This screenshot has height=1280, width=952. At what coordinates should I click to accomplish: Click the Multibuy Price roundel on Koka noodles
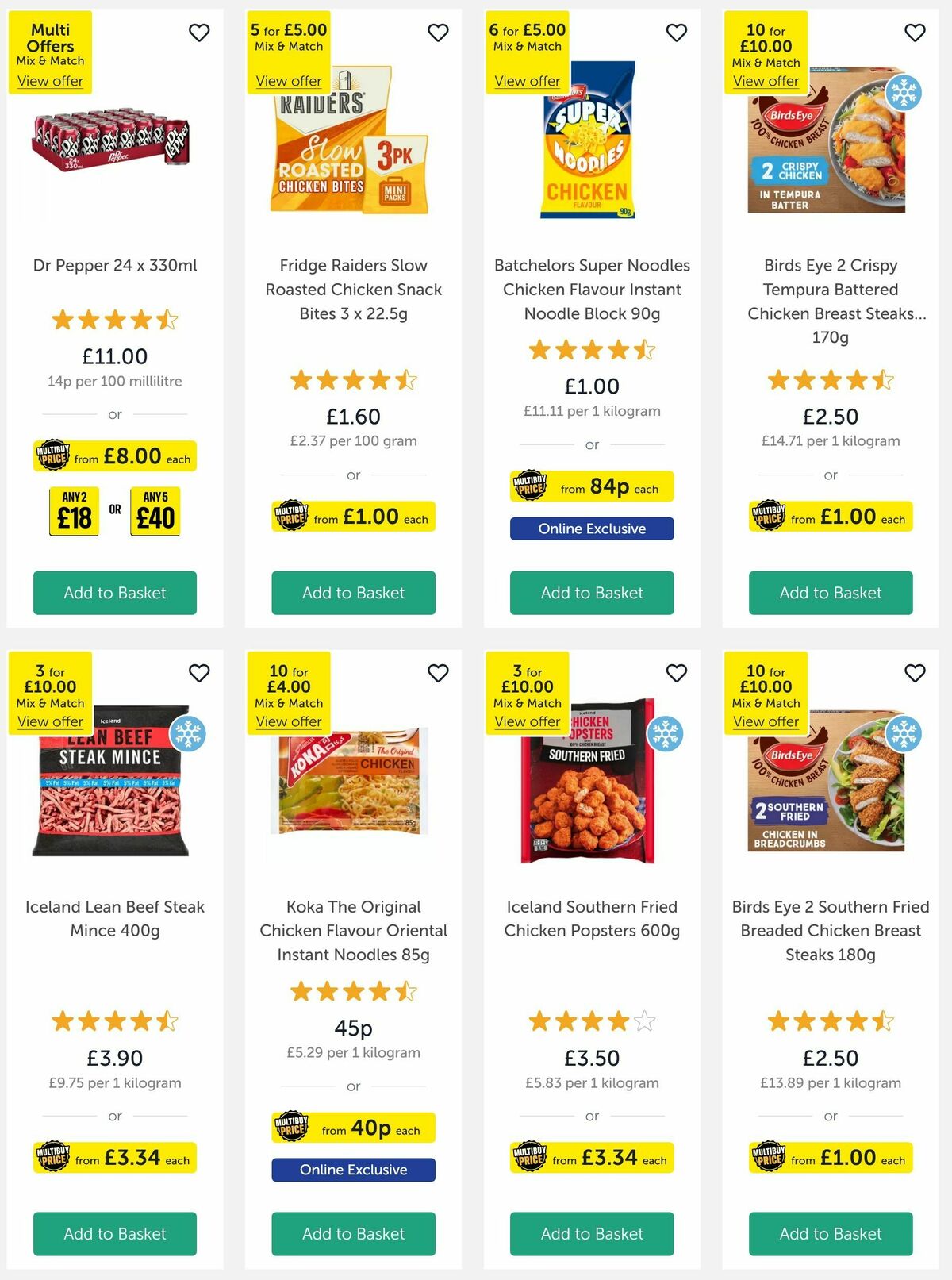click(x=290, y=1126)
